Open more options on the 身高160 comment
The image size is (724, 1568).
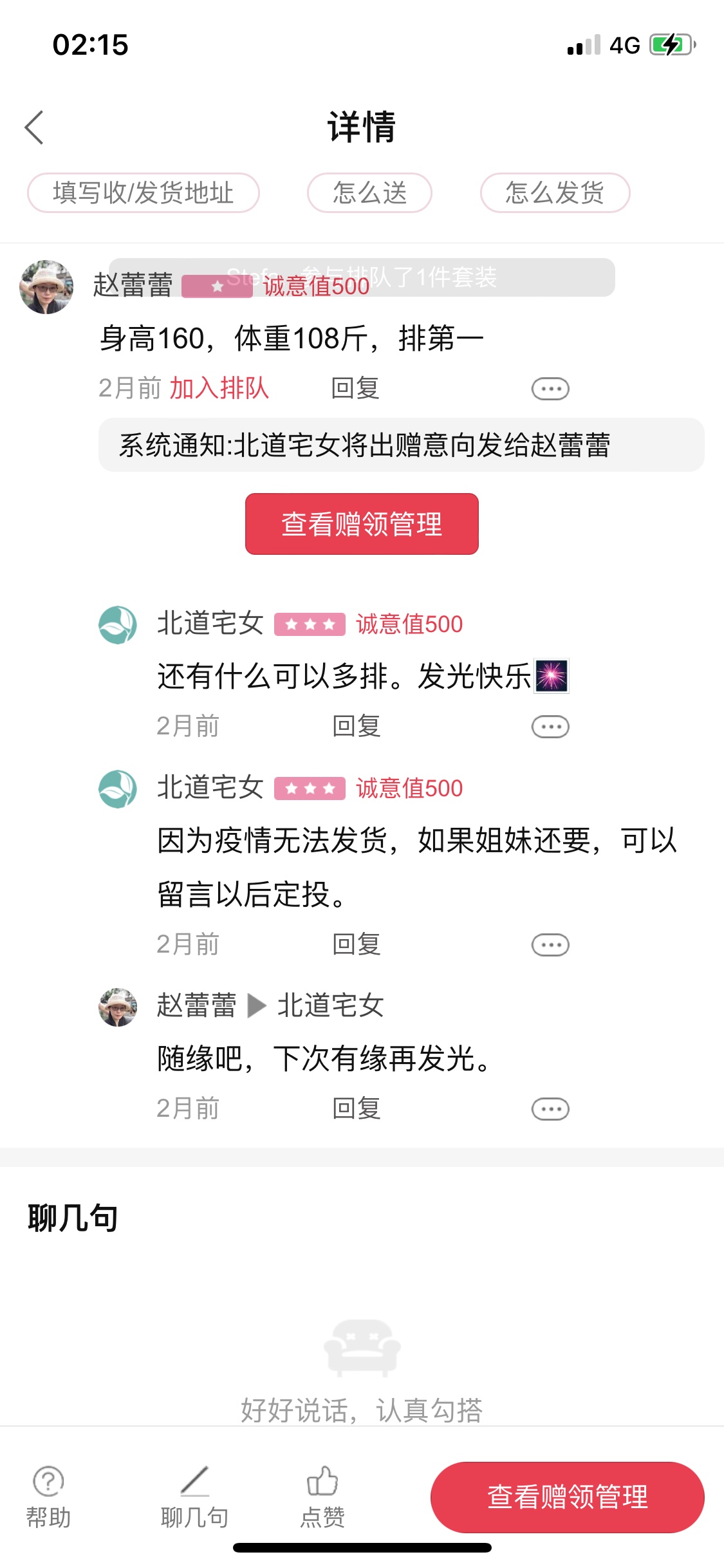pyautogui.click(x=550, y=389)
